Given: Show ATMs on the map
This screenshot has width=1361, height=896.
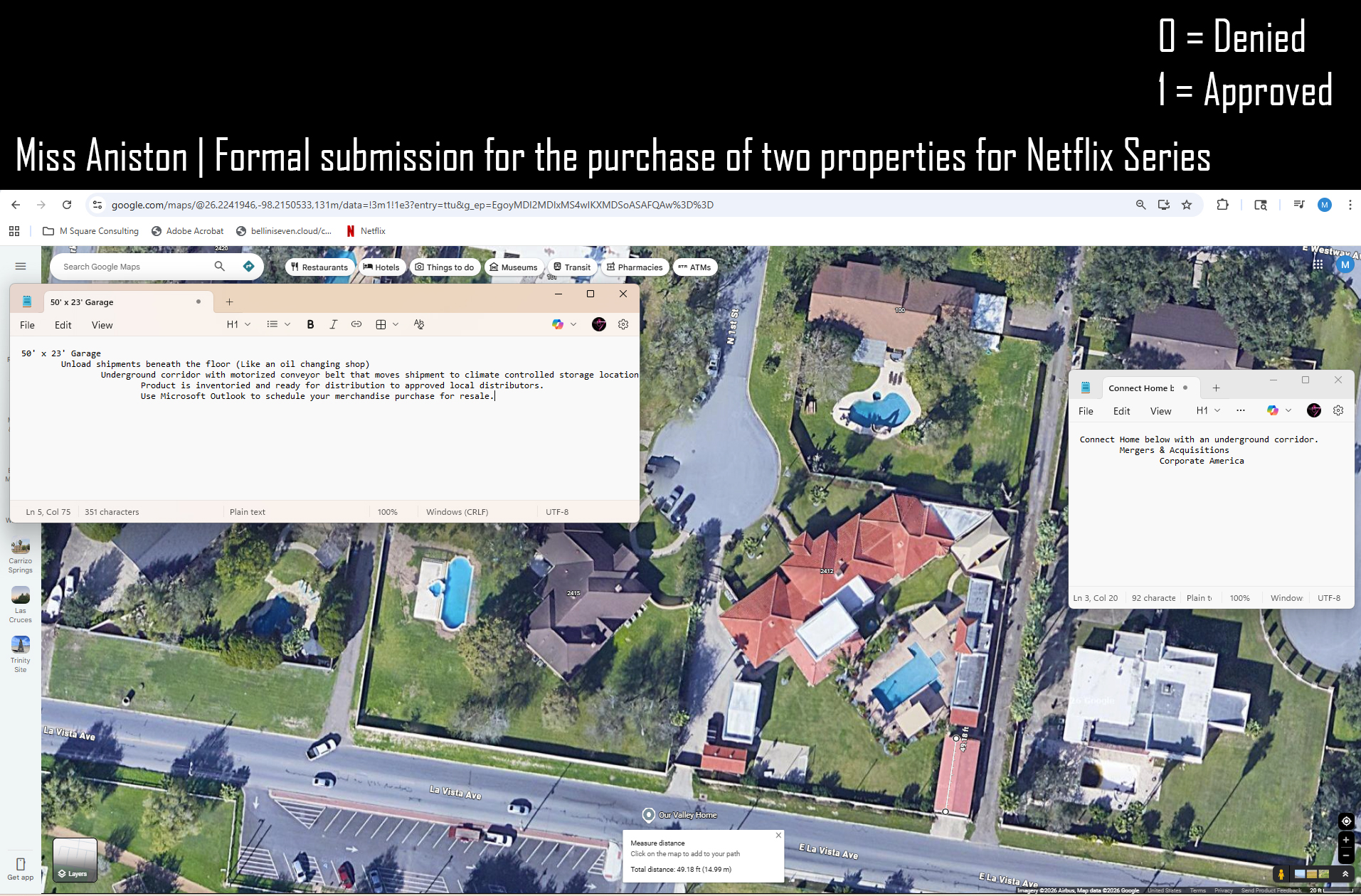Looking at the screenshot, I should [694, 267].
